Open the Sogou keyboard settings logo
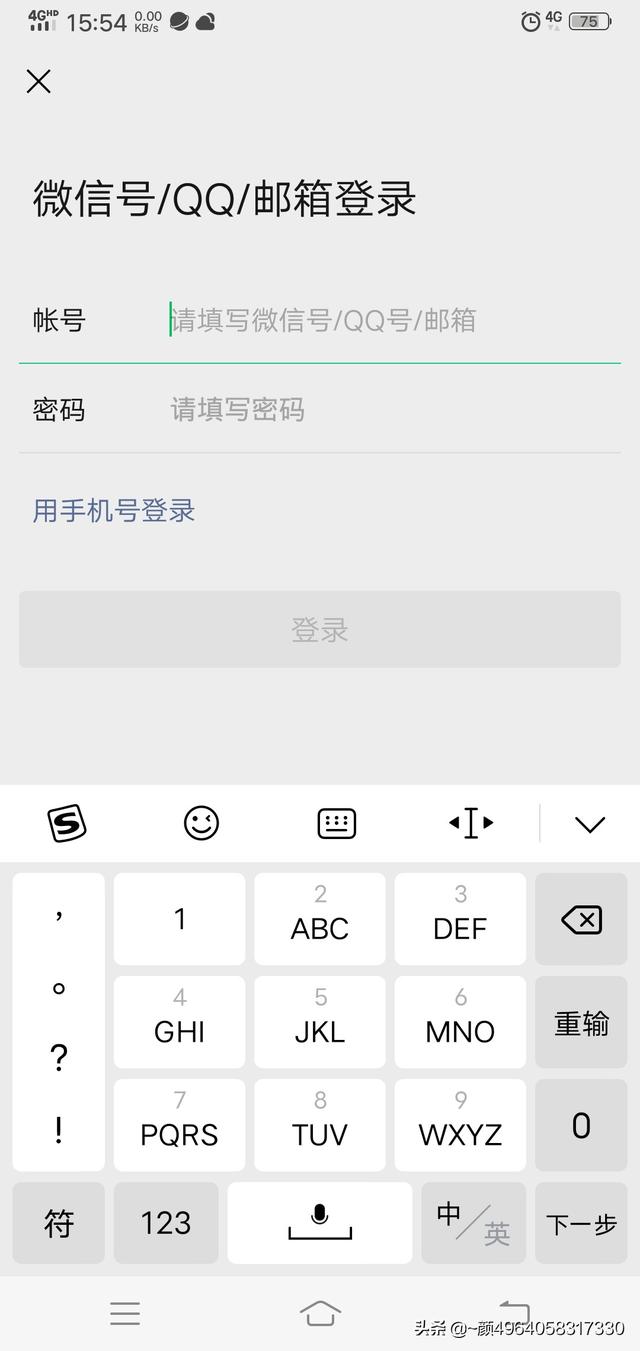 click(67, 823)
